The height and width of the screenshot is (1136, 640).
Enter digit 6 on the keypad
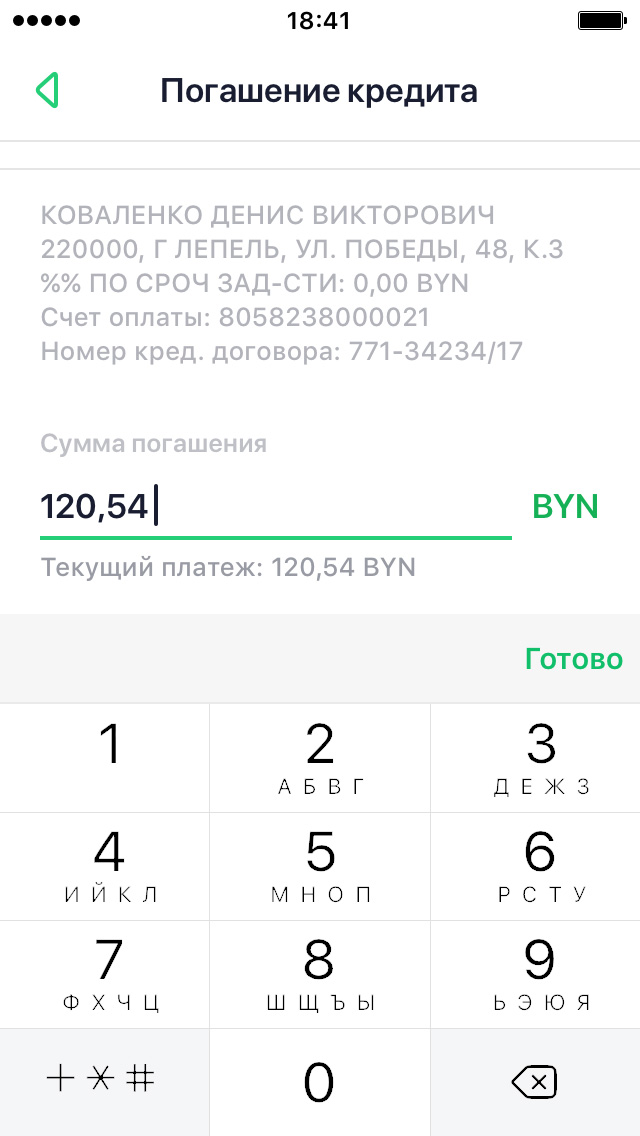click(x=536, y=866)
